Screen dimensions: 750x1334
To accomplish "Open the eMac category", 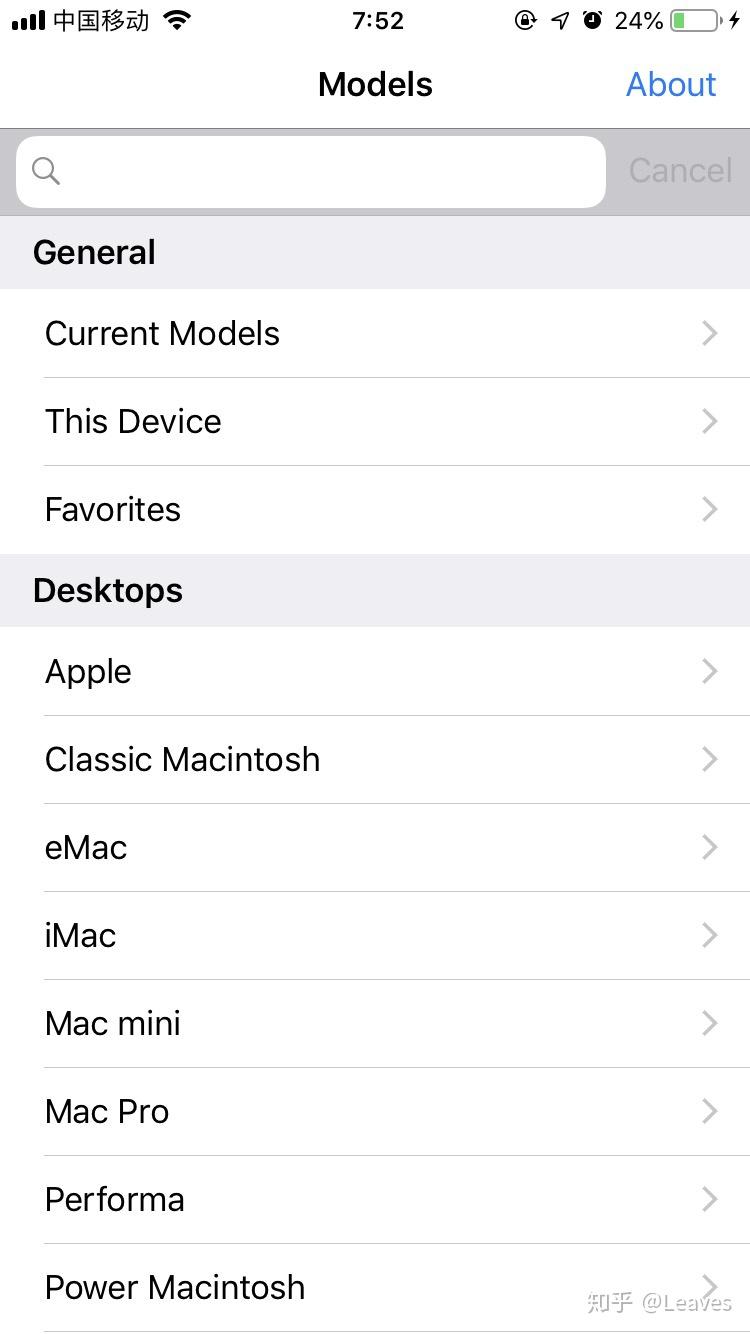I will [x=375, y=848].
